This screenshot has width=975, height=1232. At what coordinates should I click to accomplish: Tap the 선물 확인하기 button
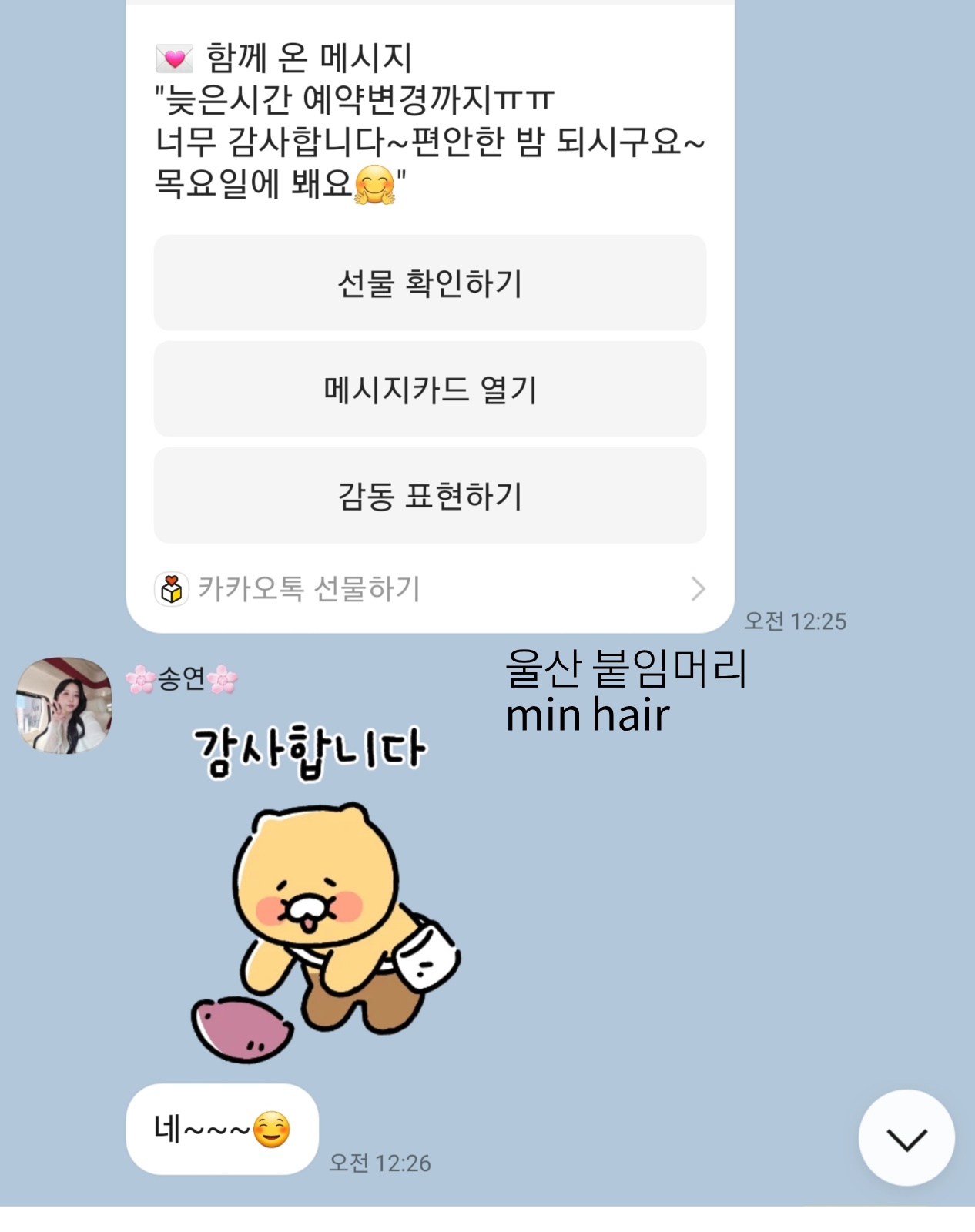430,283
